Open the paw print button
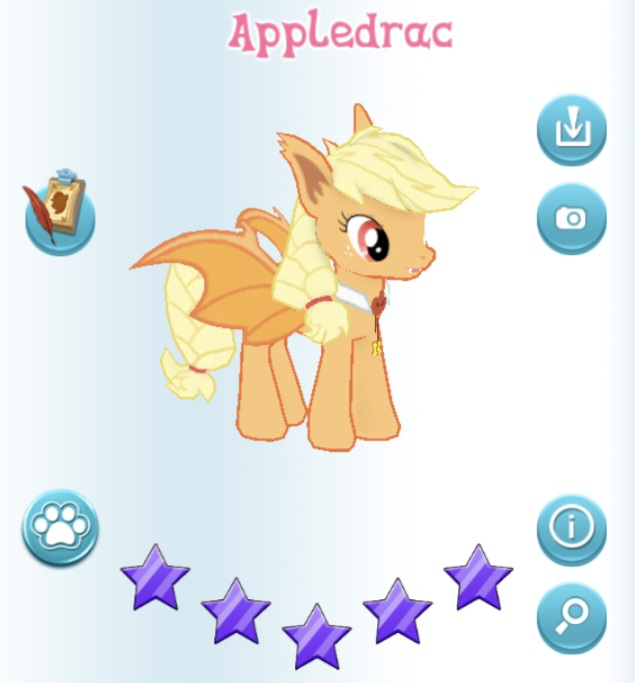This screenshot has height=683, width=635. coord(59,527)
